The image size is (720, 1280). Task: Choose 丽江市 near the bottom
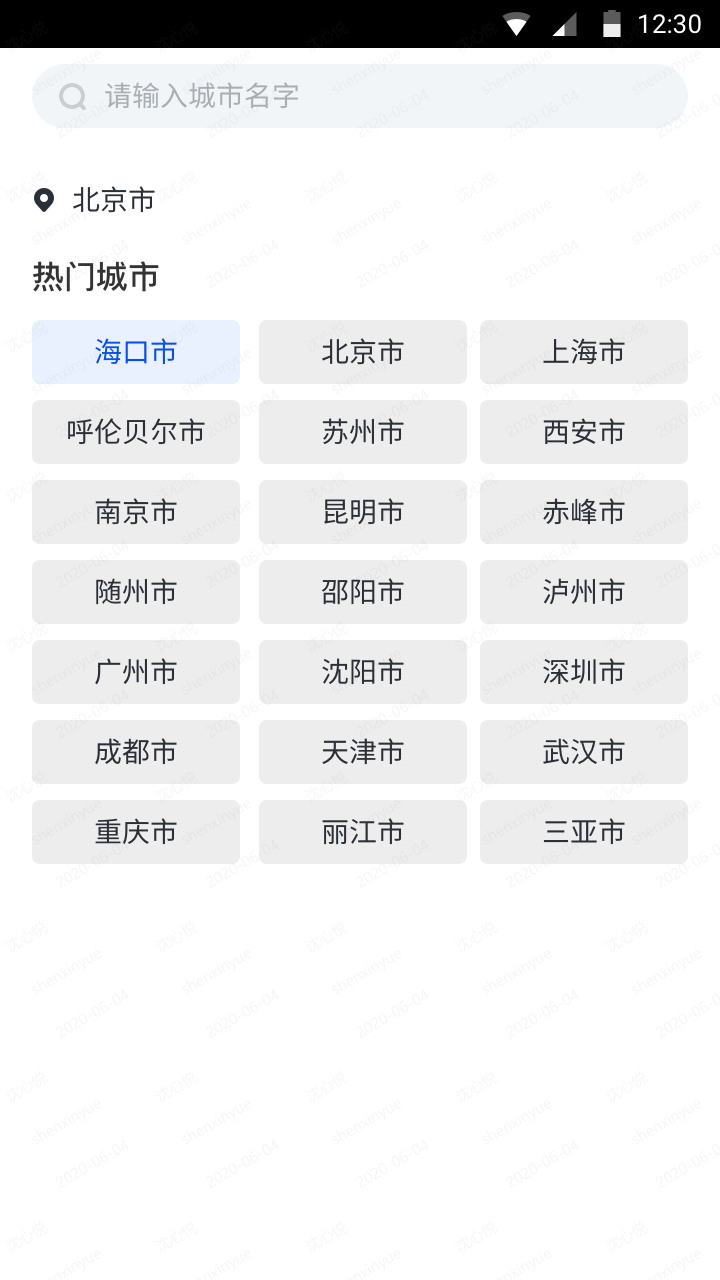click(x=362, y=832)
